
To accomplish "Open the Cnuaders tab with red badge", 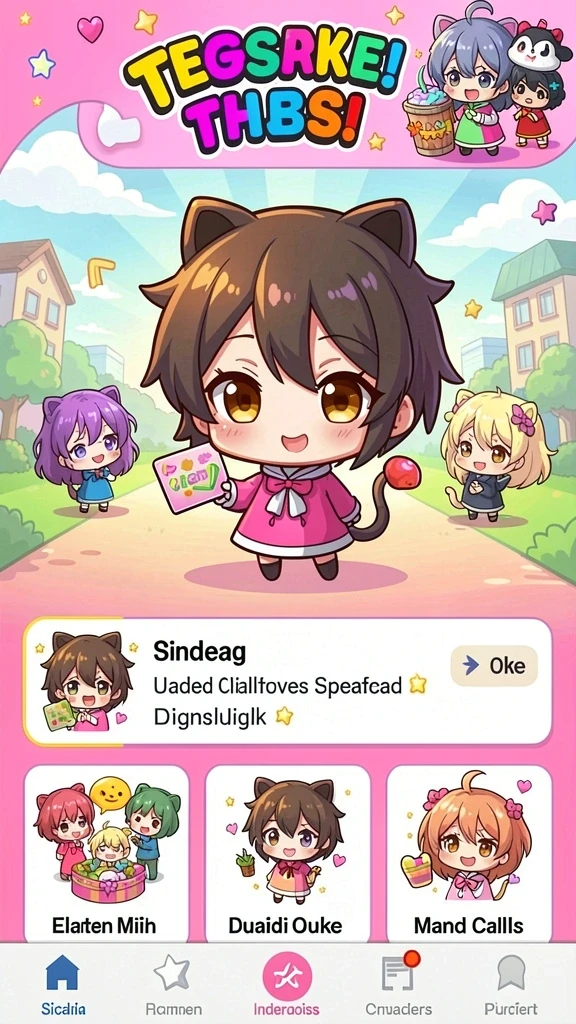I will click(x=398, y=985).
